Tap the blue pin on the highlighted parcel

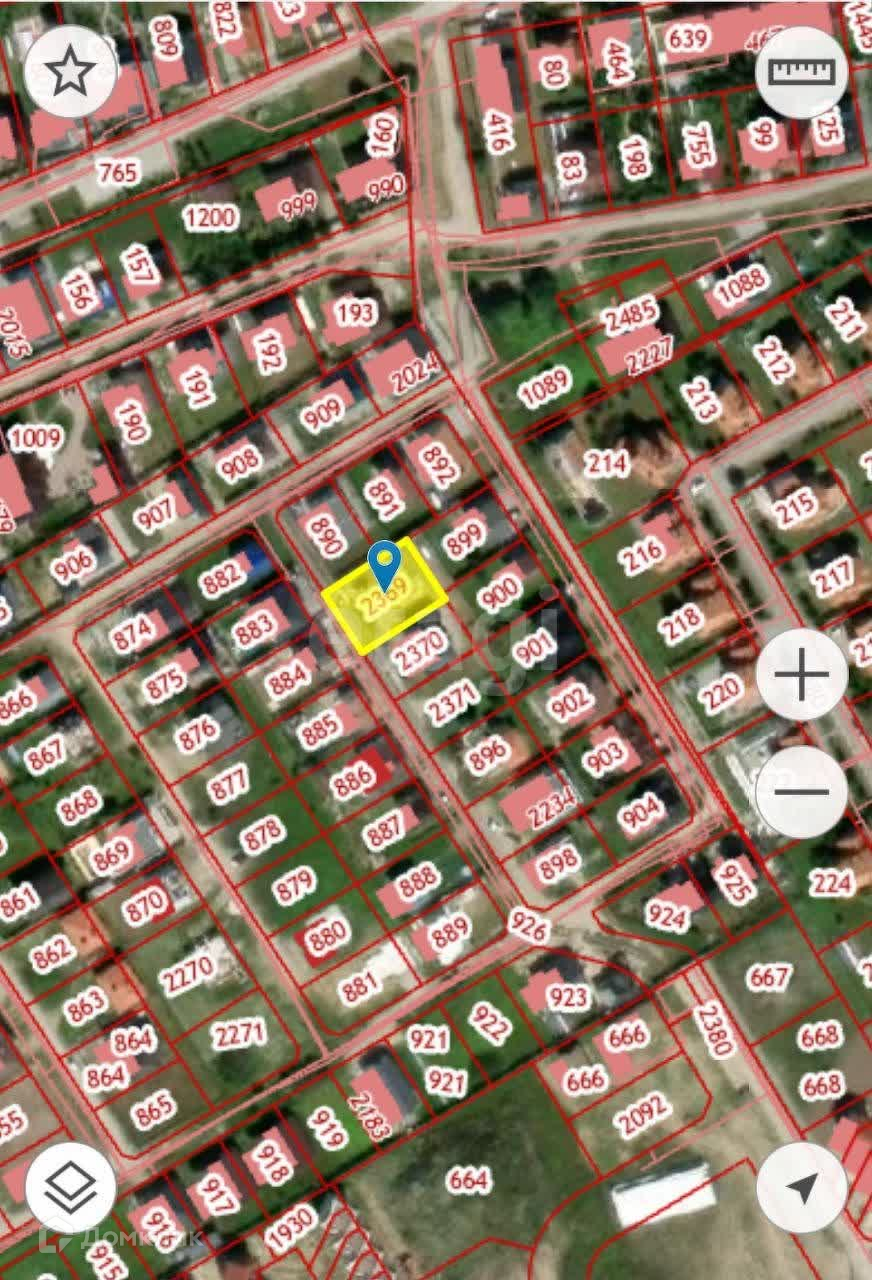384,564
